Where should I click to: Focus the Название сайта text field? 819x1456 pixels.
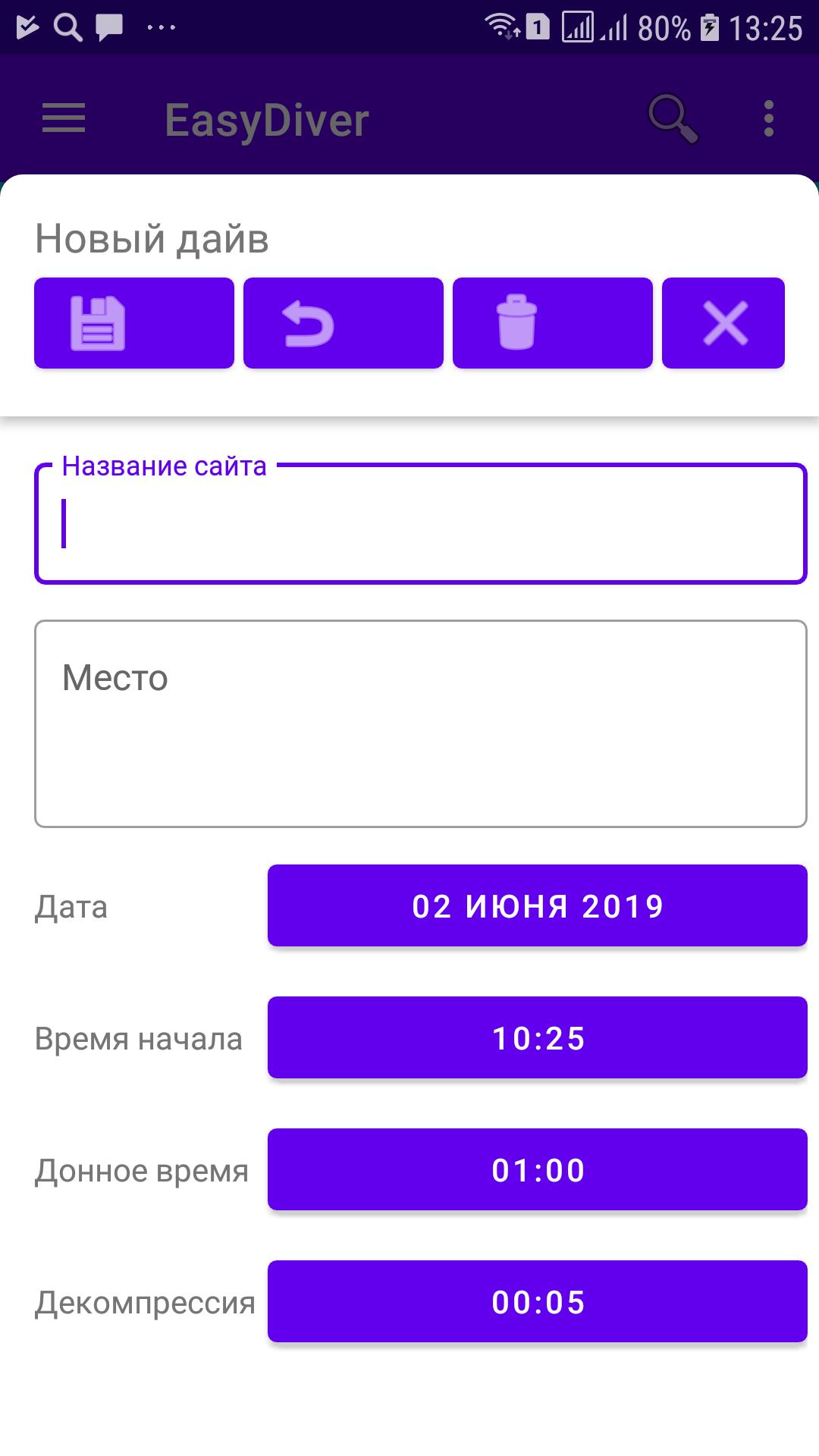click(421, 525)
